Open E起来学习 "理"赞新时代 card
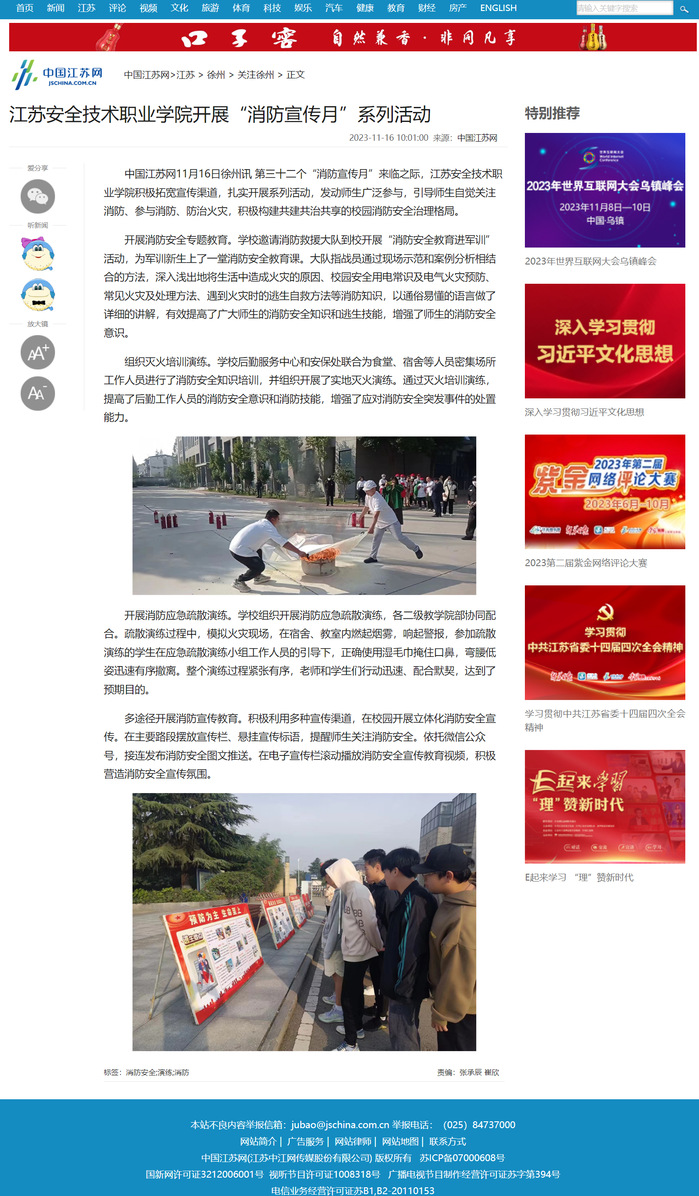Viewport: 699px width, 1196px height. 604,806
